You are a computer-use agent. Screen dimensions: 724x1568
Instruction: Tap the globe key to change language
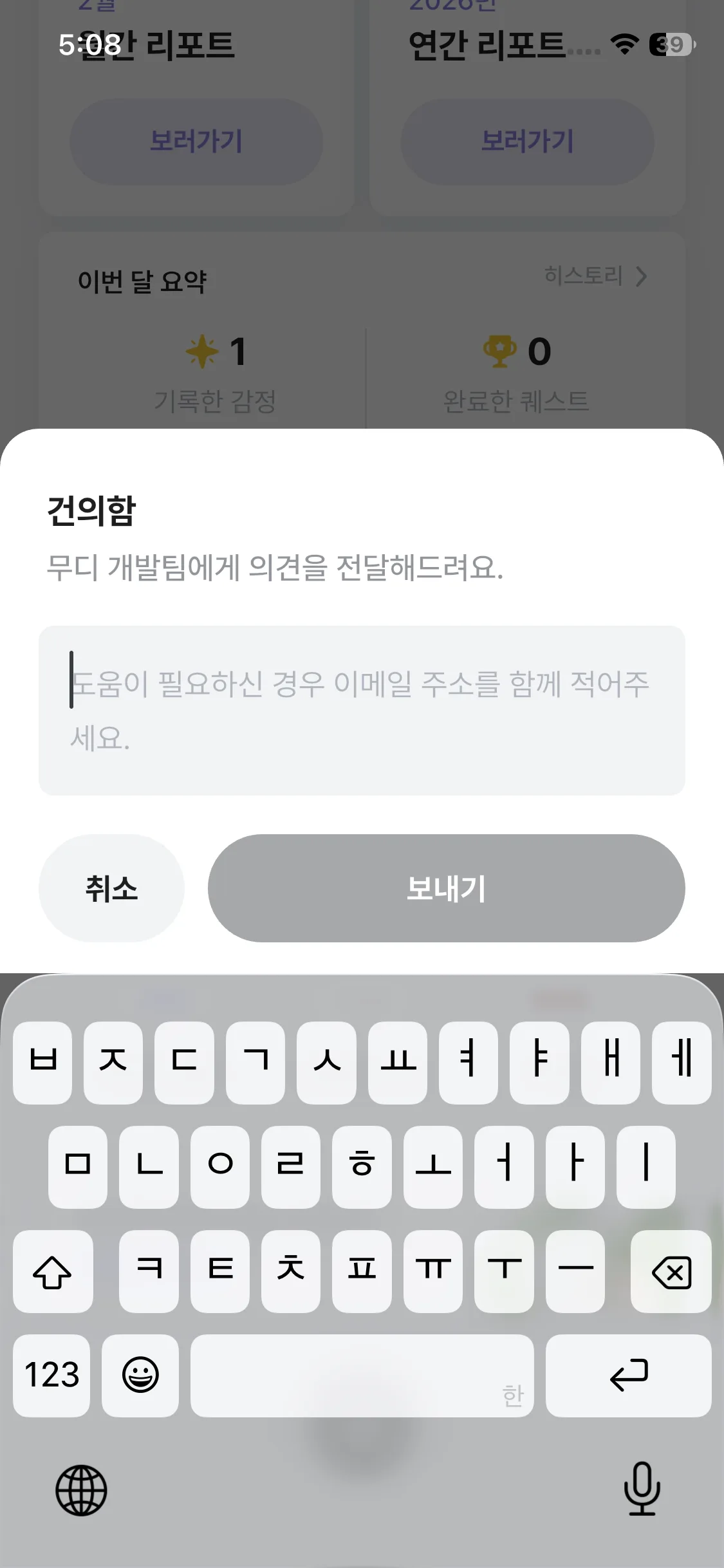pos(81,1489)
